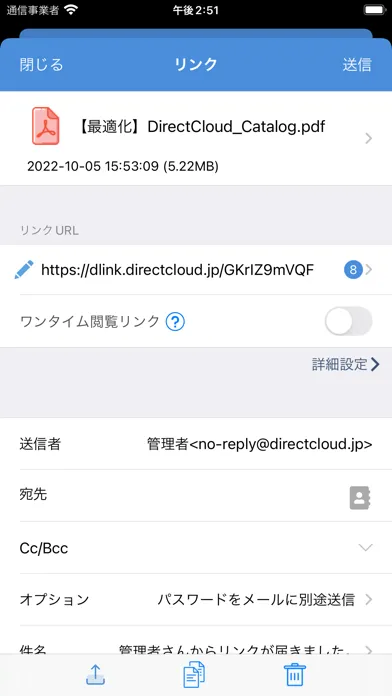Tap the trash delete icon
Screen dimensions: 392x696
[x=295, y=675]
